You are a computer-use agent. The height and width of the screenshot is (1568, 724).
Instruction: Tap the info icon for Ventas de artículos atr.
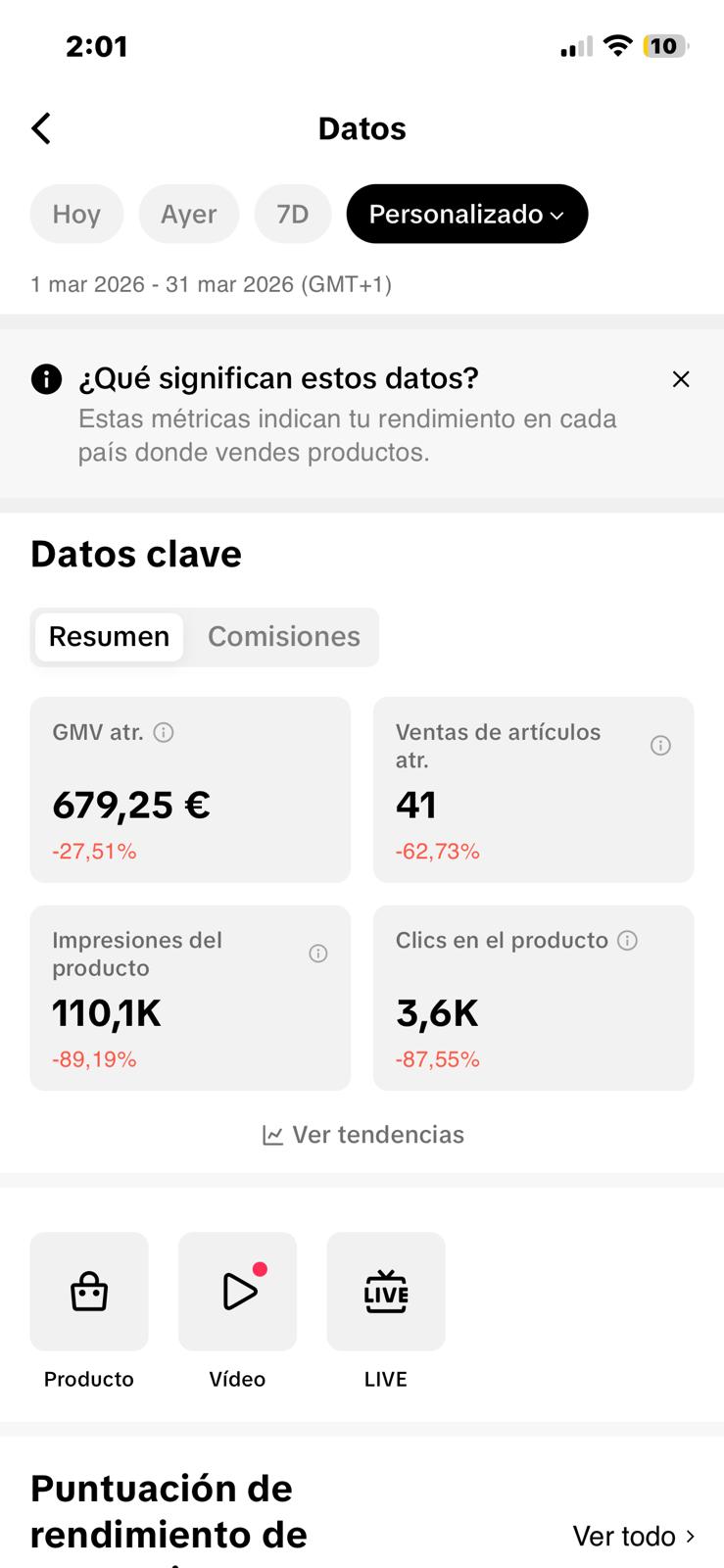[x=661, y=746]
